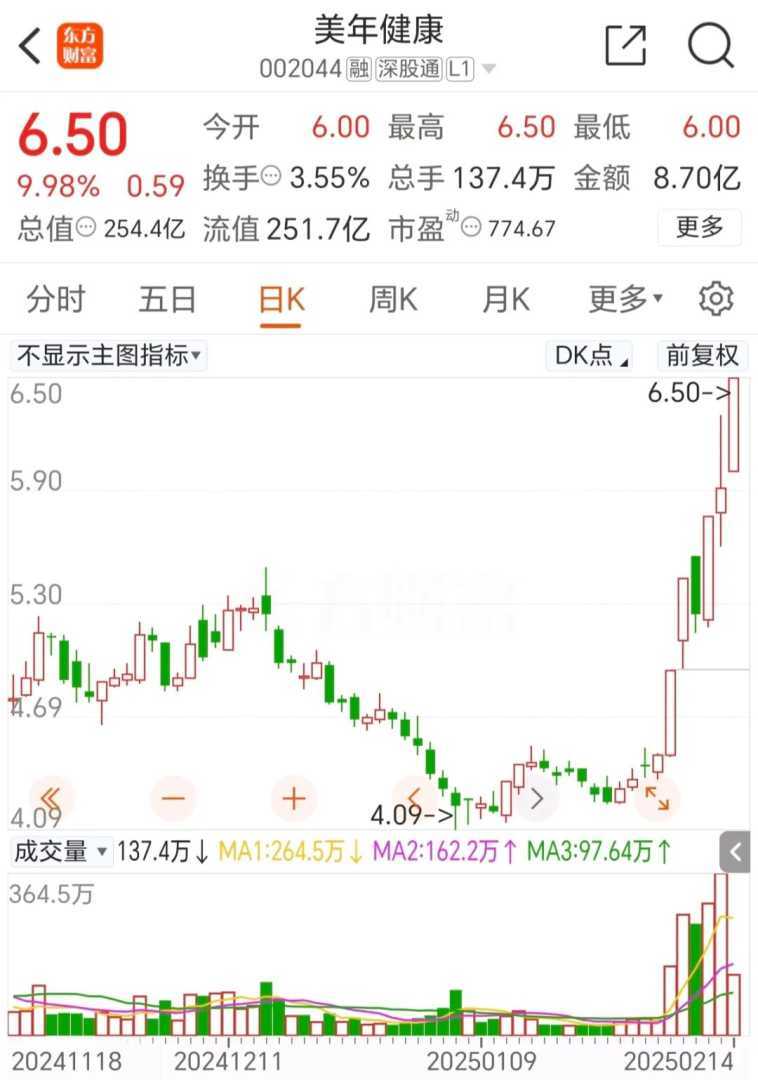
Task: Switch to the 月K chart tab
Action: (506, 299)
